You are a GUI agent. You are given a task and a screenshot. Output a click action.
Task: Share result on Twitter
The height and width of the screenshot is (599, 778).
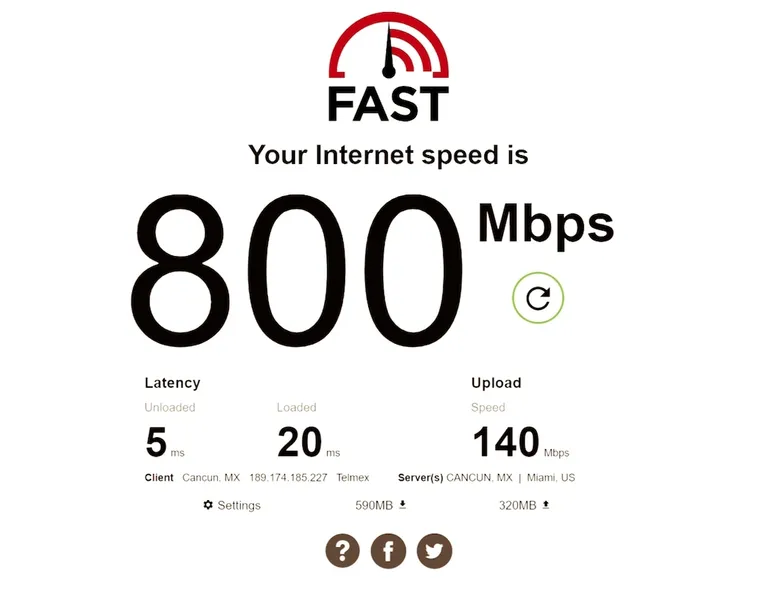tap(434, 550)
